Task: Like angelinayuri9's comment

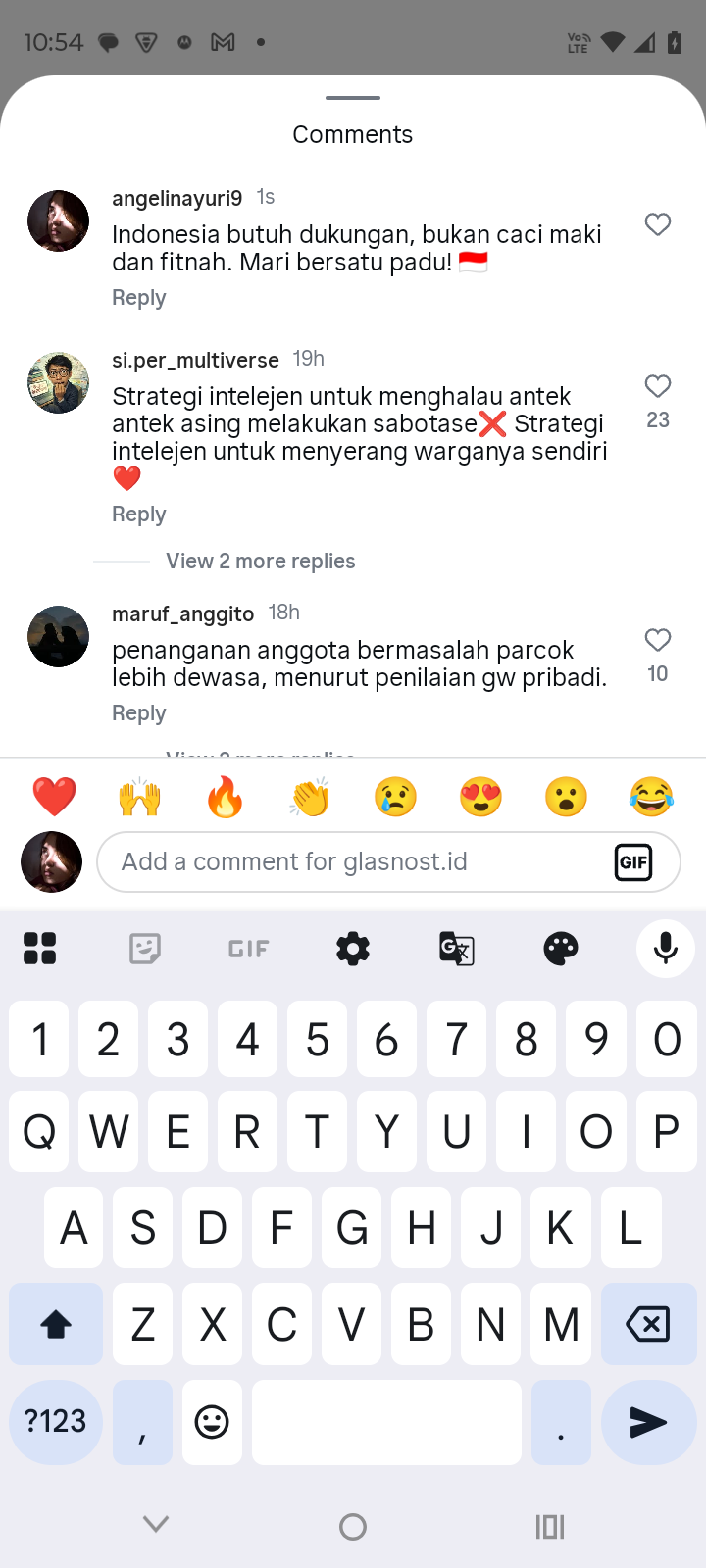Action: click(658, 224)
